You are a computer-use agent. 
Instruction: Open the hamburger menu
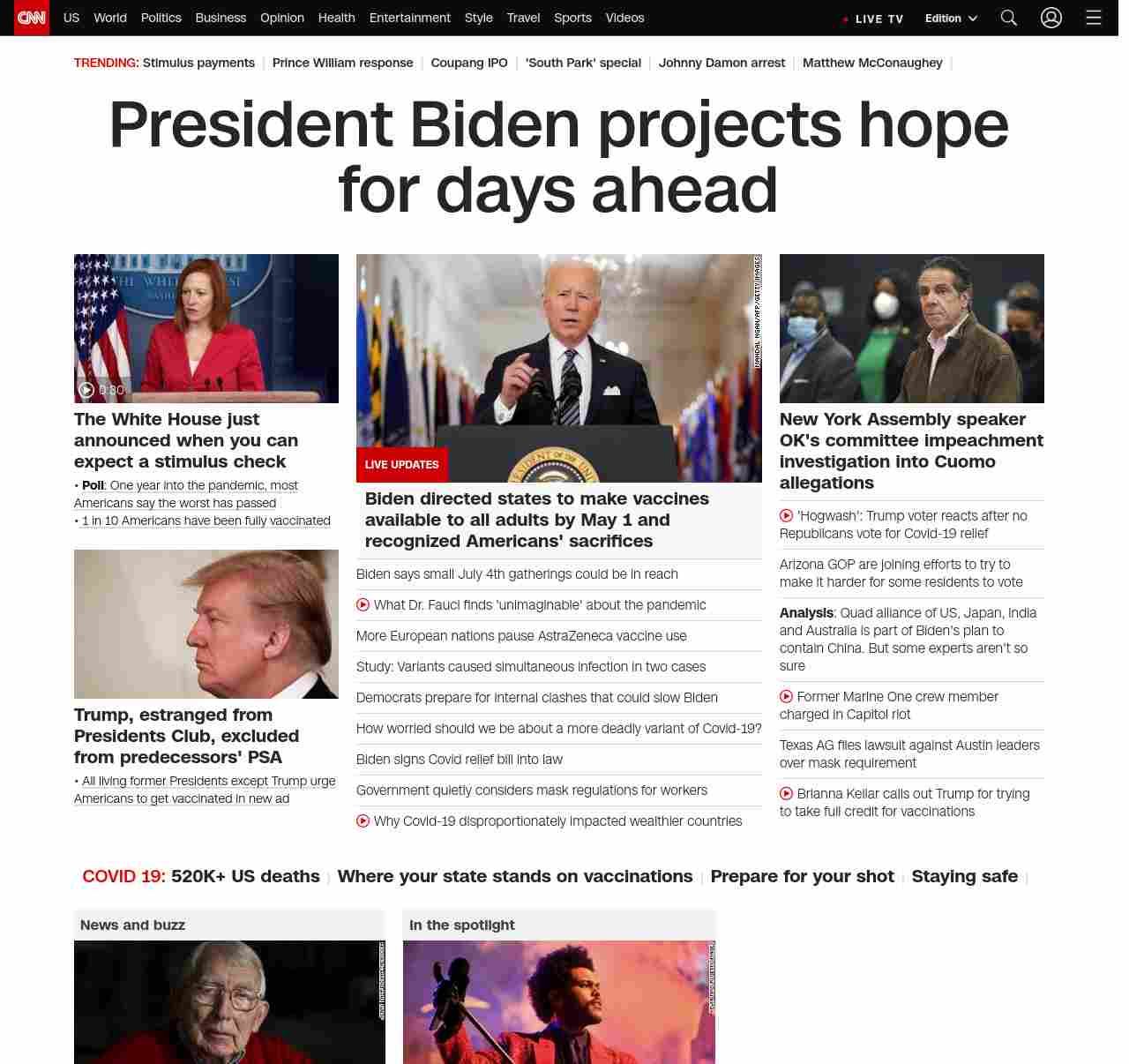pyautogui.click(x=1093, y=18)
